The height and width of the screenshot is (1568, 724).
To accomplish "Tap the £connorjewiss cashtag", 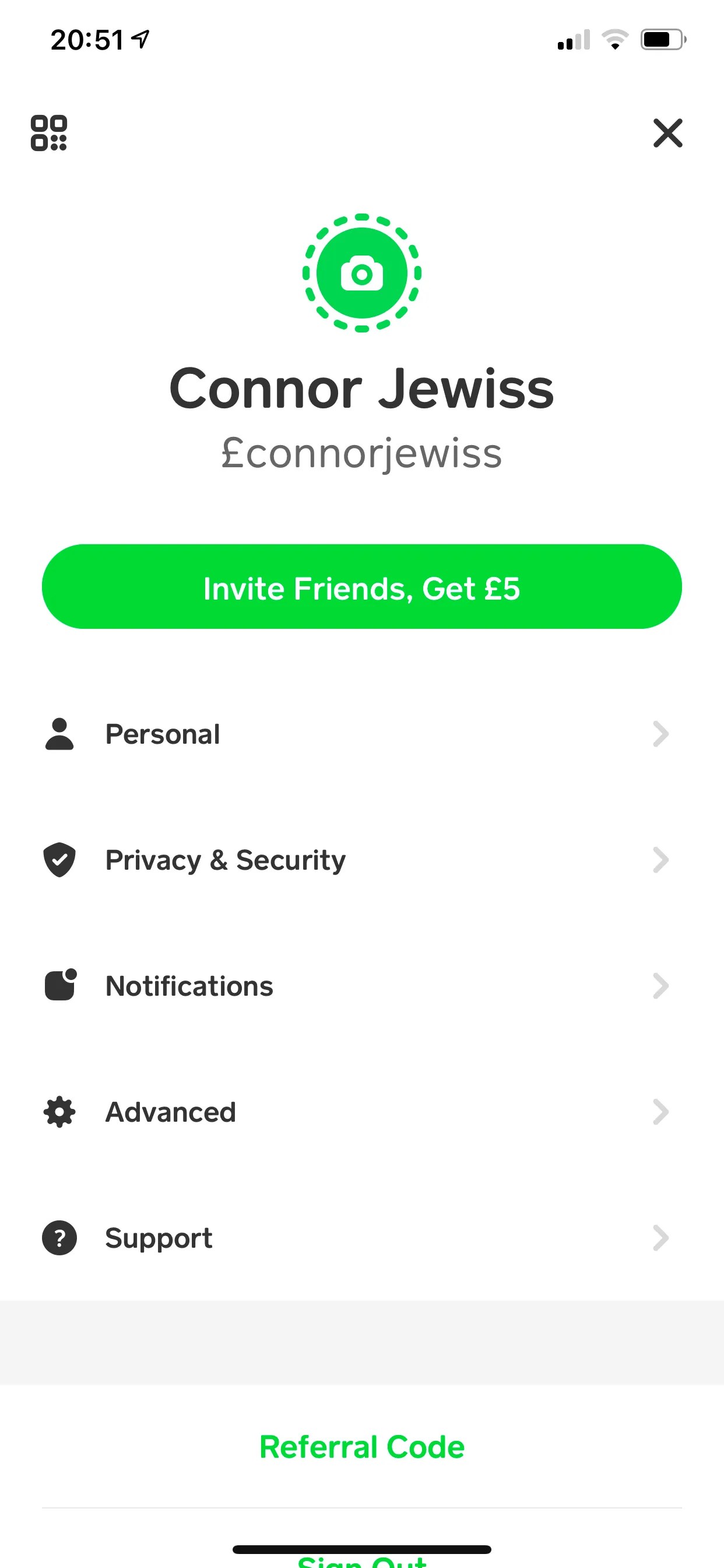I will 361,452.
